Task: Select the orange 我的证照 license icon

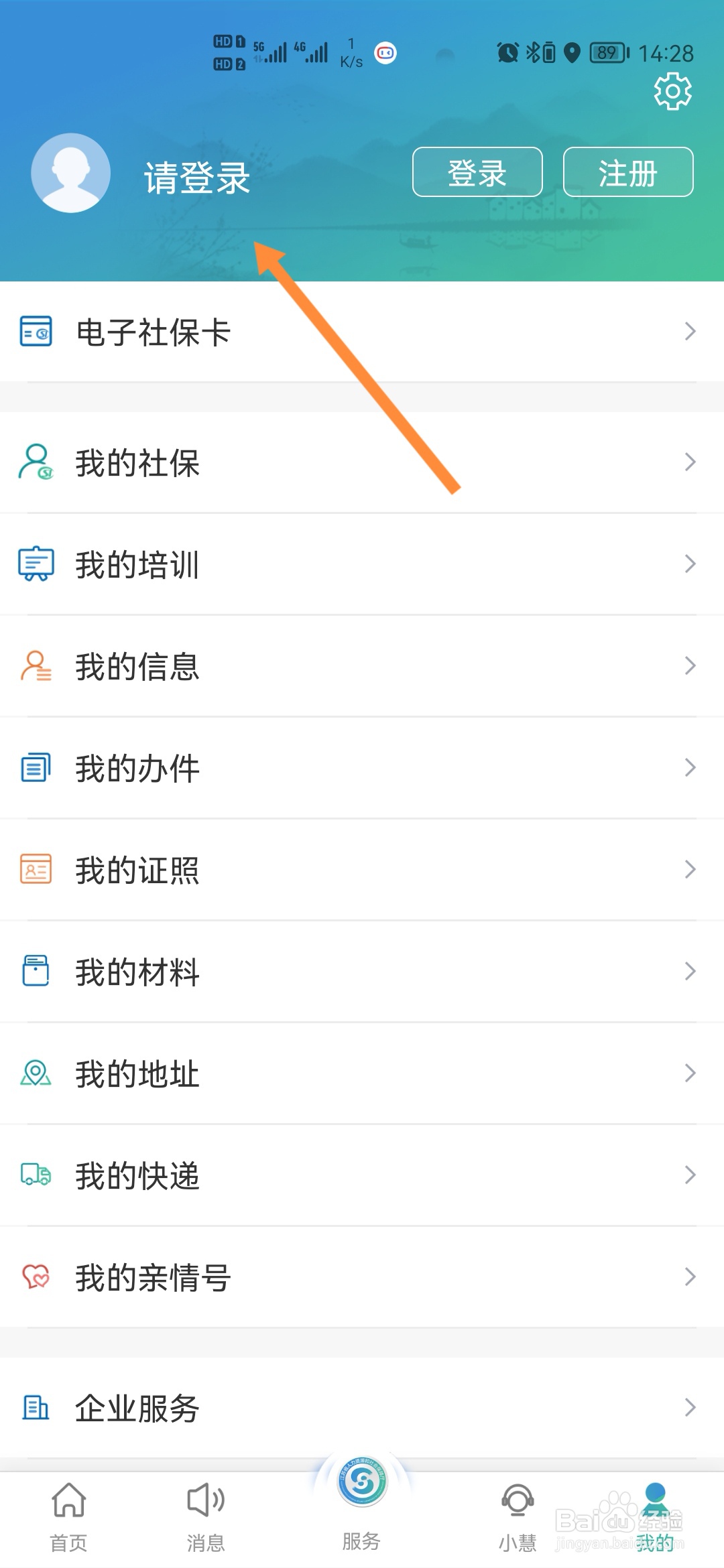Action: pos(37,870)
